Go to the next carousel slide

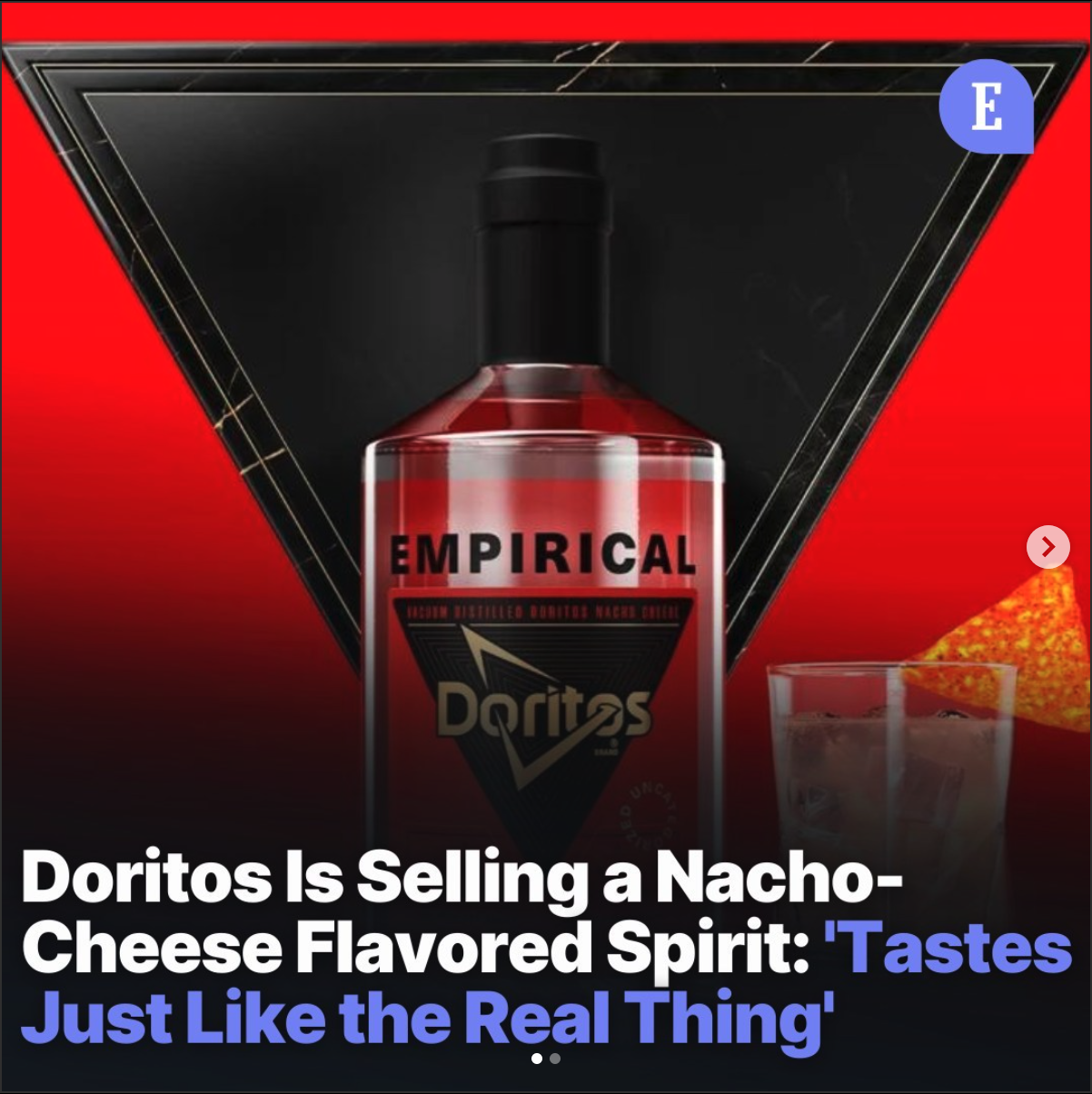1047,547
